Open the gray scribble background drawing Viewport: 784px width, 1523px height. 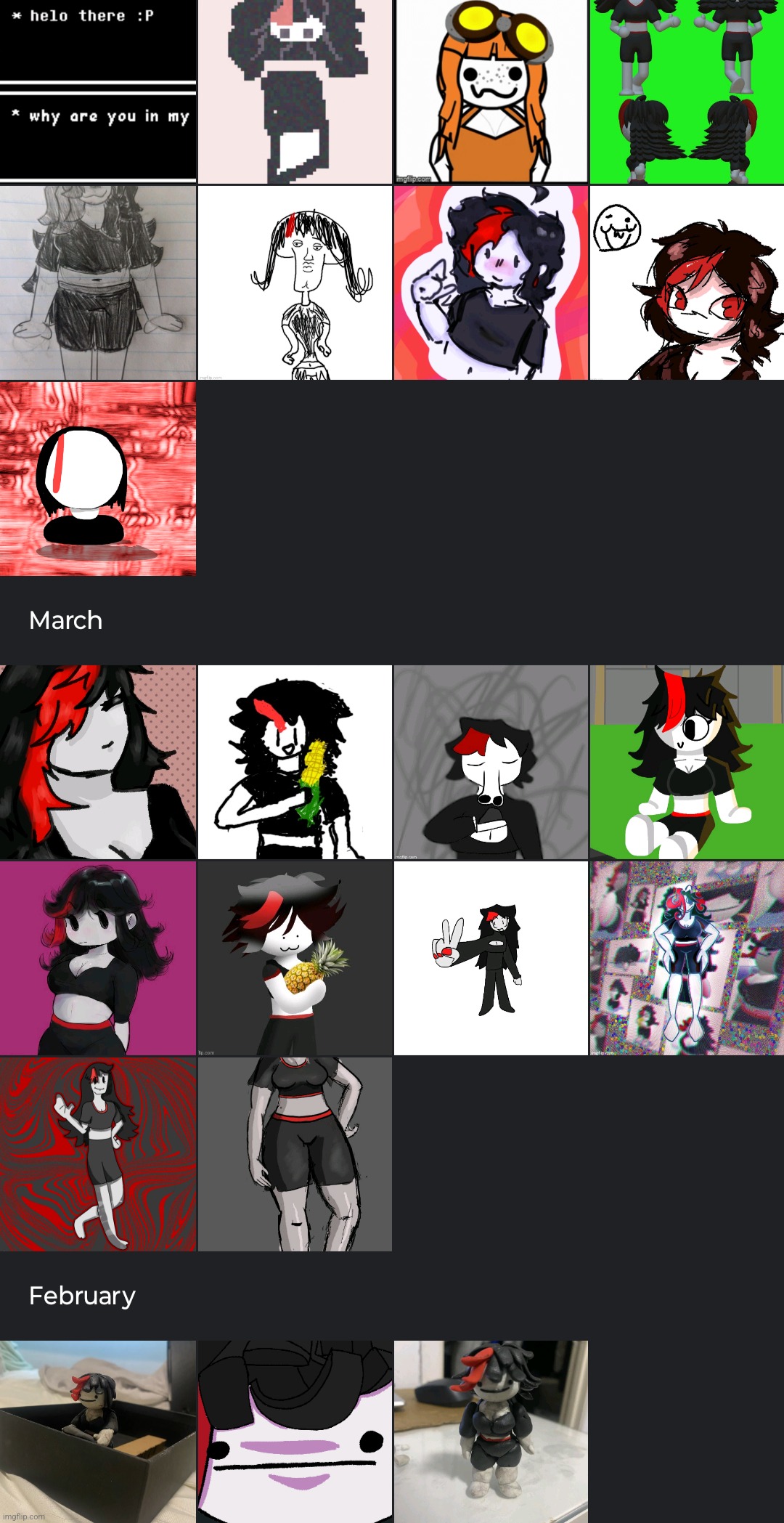tap(491, 762)
